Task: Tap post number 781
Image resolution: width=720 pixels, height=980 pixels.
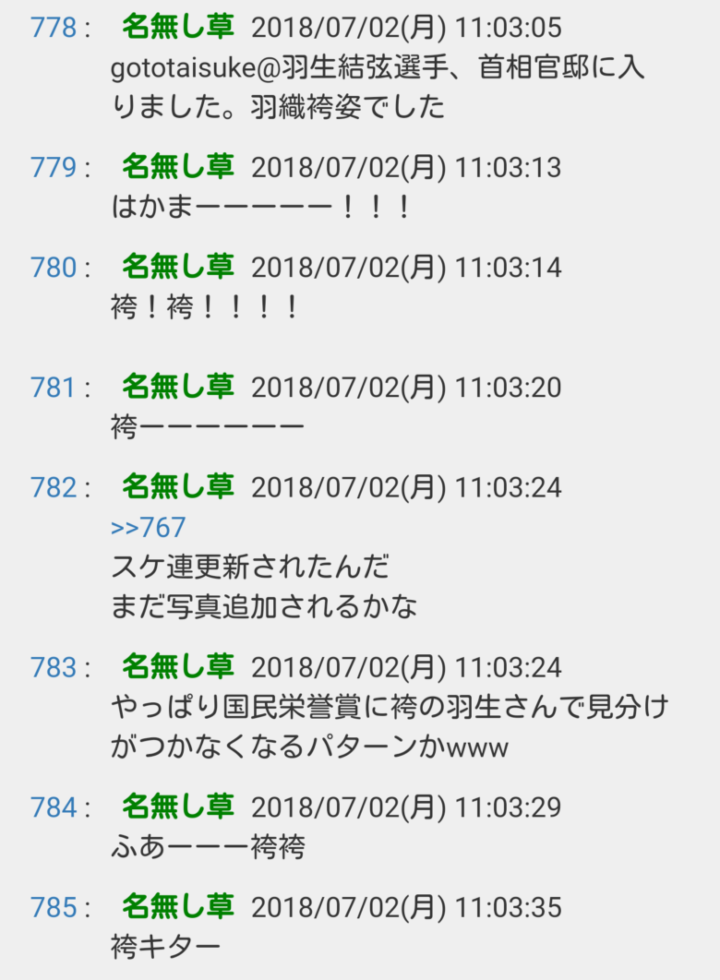Action: click(54, 388)
